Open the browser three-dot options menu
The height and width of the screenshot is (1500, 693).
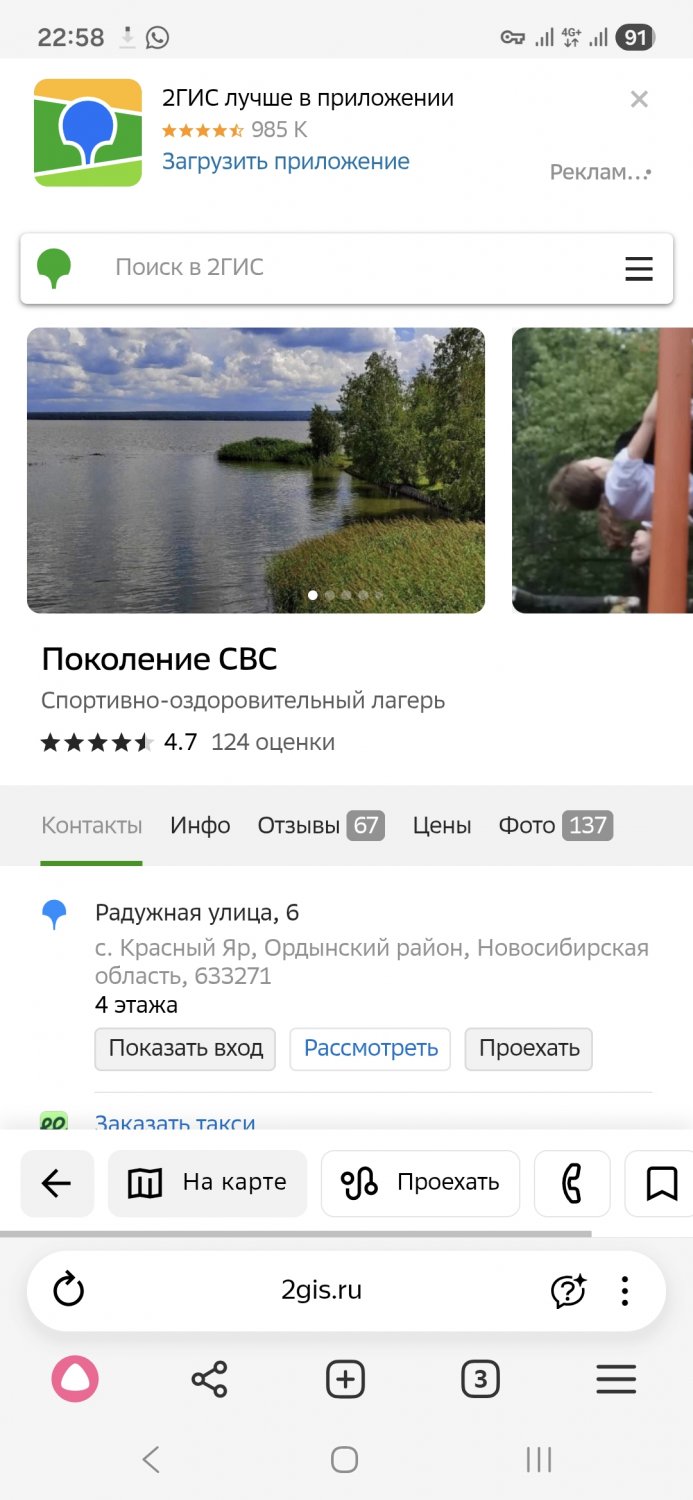[x=625, y=1291]
